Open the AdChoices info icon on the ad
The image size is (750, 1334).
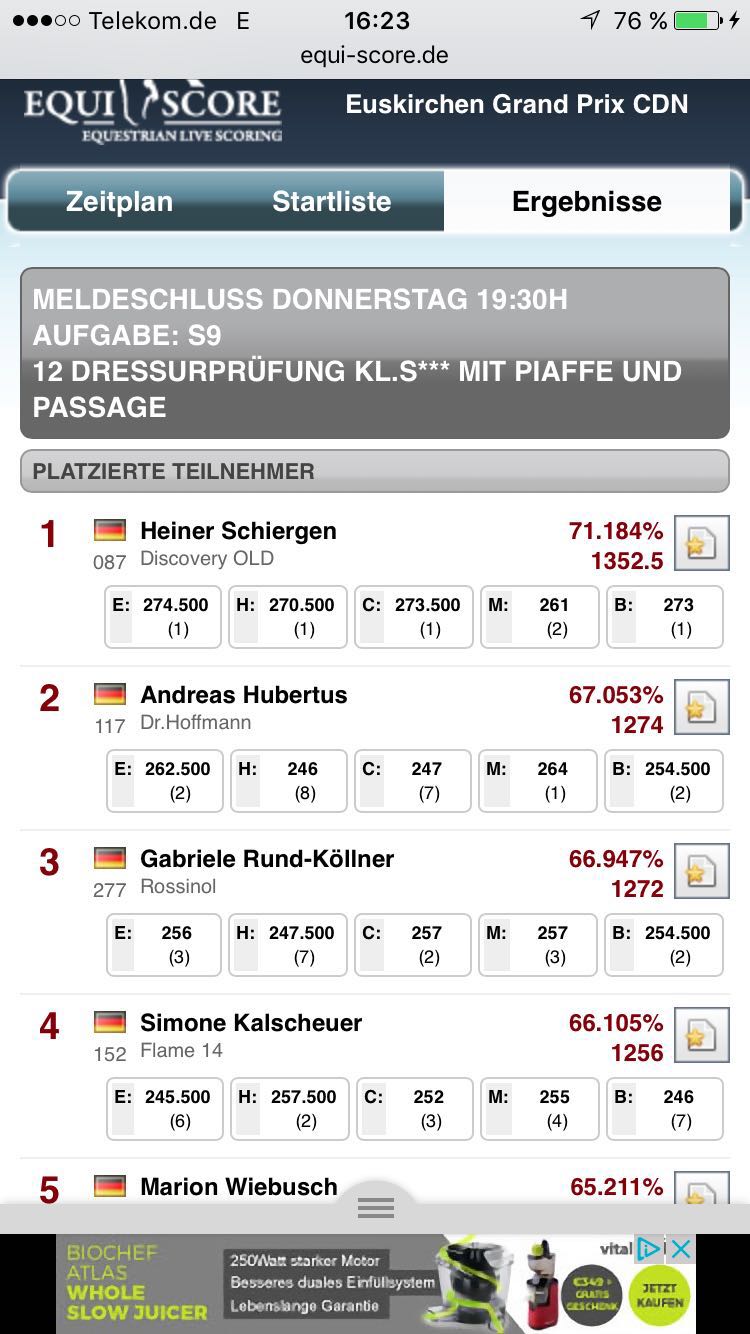point(650,1248)
